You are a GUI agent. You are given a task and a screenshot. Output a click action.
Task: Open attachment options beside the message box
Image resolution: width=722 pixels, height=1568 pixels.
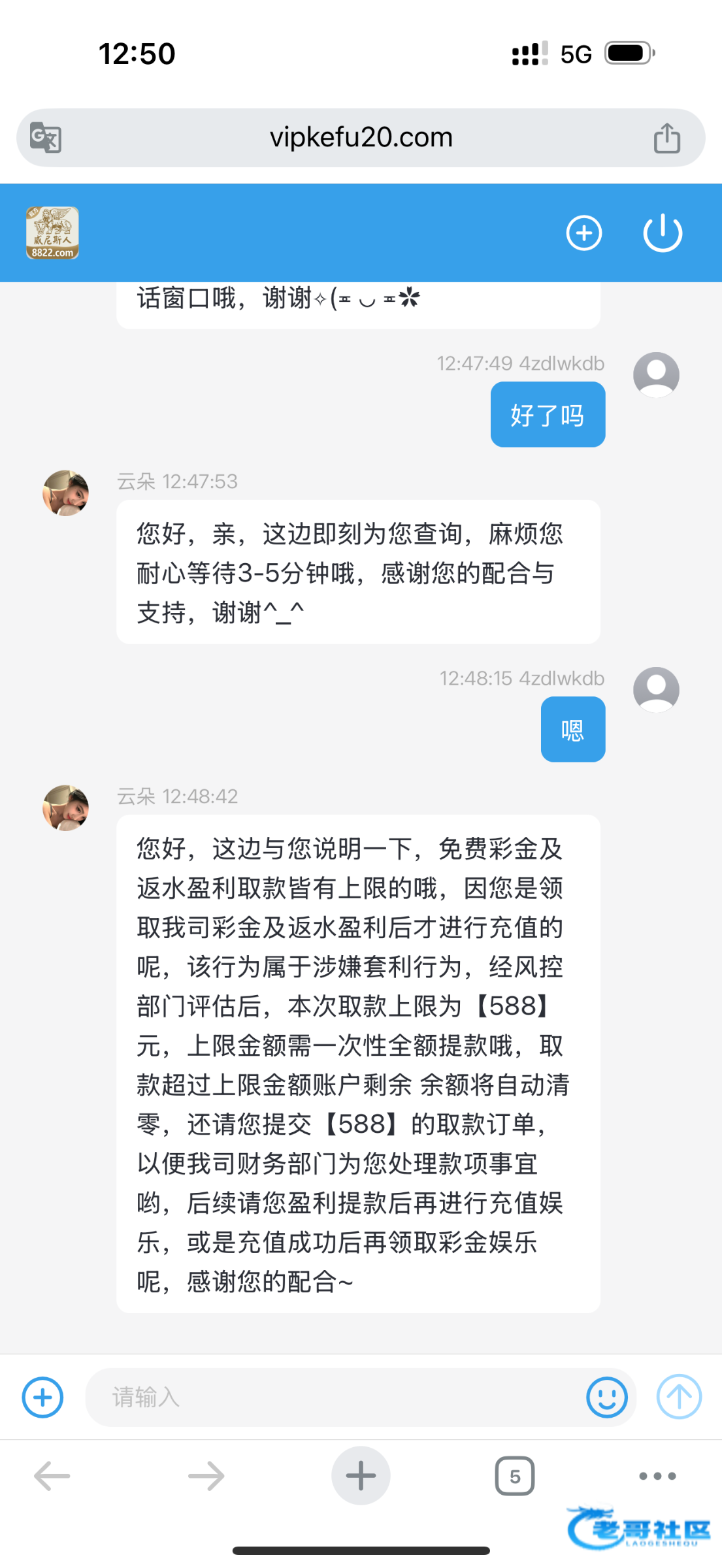(43, 1397)
